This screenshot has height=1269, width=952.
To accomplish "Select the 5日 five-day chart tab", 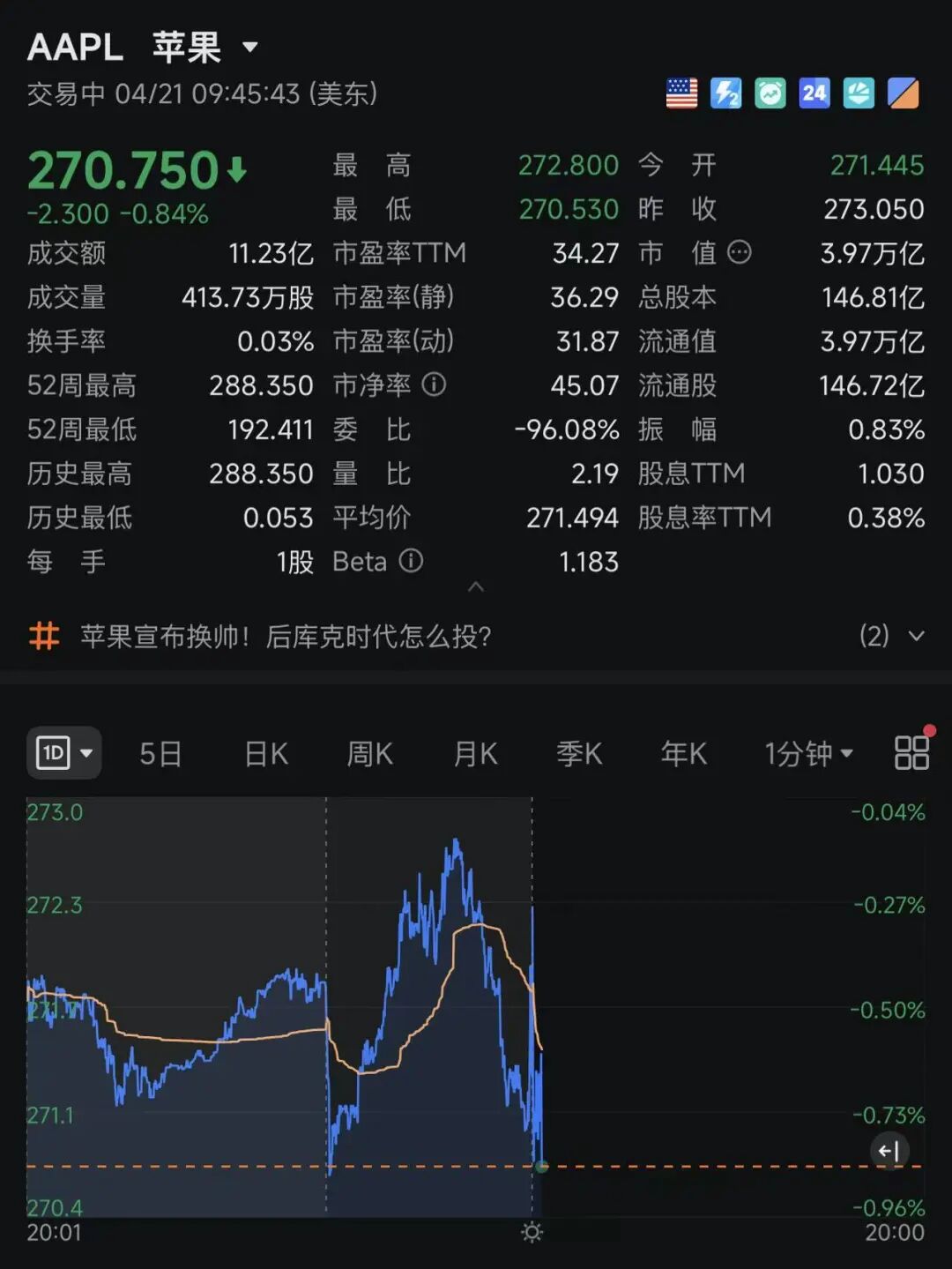I will [160, 754].
